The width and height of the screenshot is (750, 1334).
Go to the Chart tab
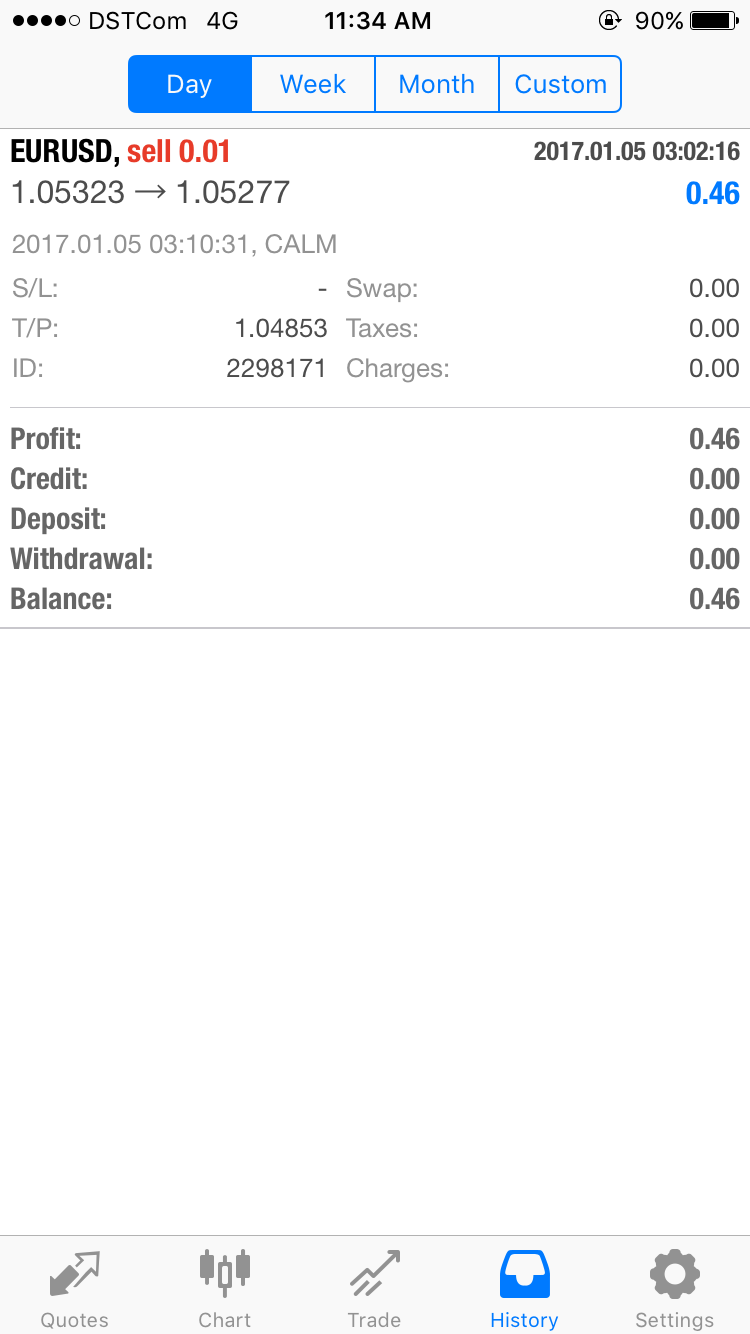225,1287
